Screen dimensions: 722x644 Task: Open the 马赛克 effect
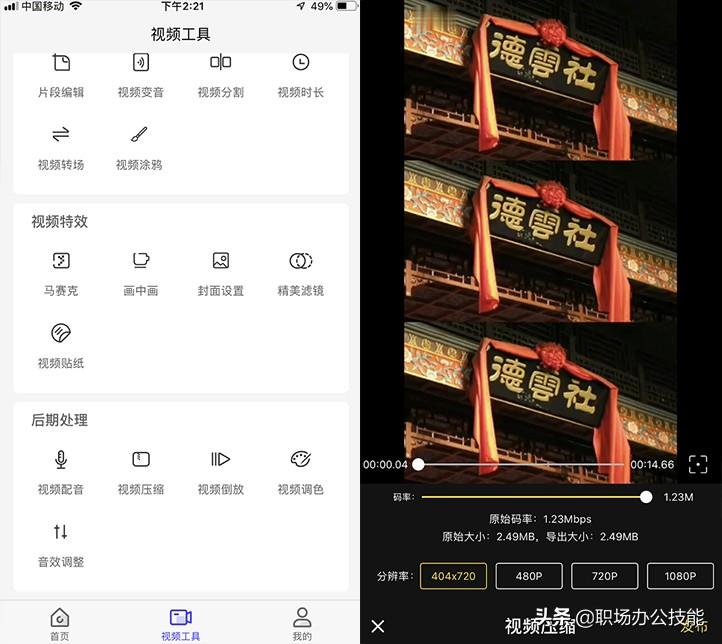pyautogui.click(x=61, y=272)
